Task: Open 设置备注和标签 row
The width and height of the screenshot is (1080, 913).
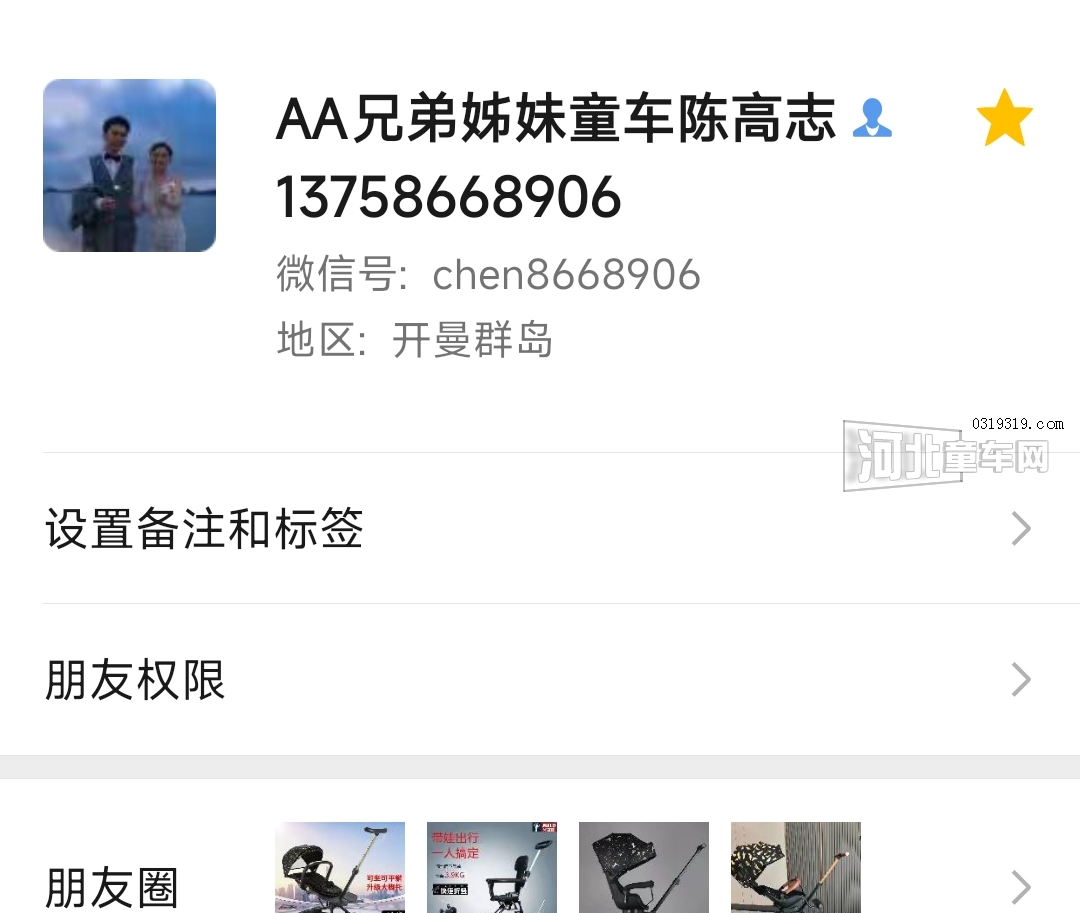Action: click(540, 528)
